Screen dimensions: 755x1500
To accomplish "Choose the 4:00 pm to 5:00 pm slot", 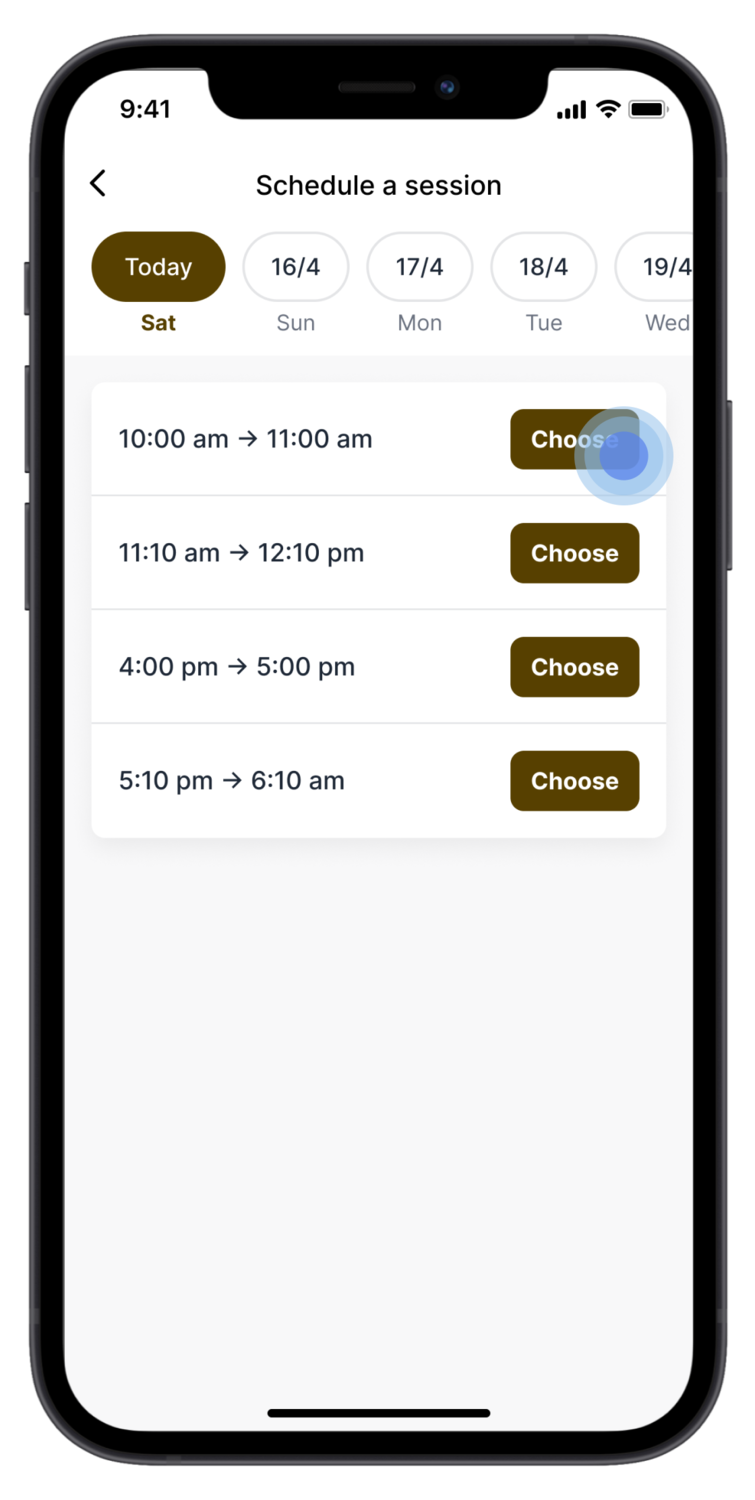I will 574,667.
